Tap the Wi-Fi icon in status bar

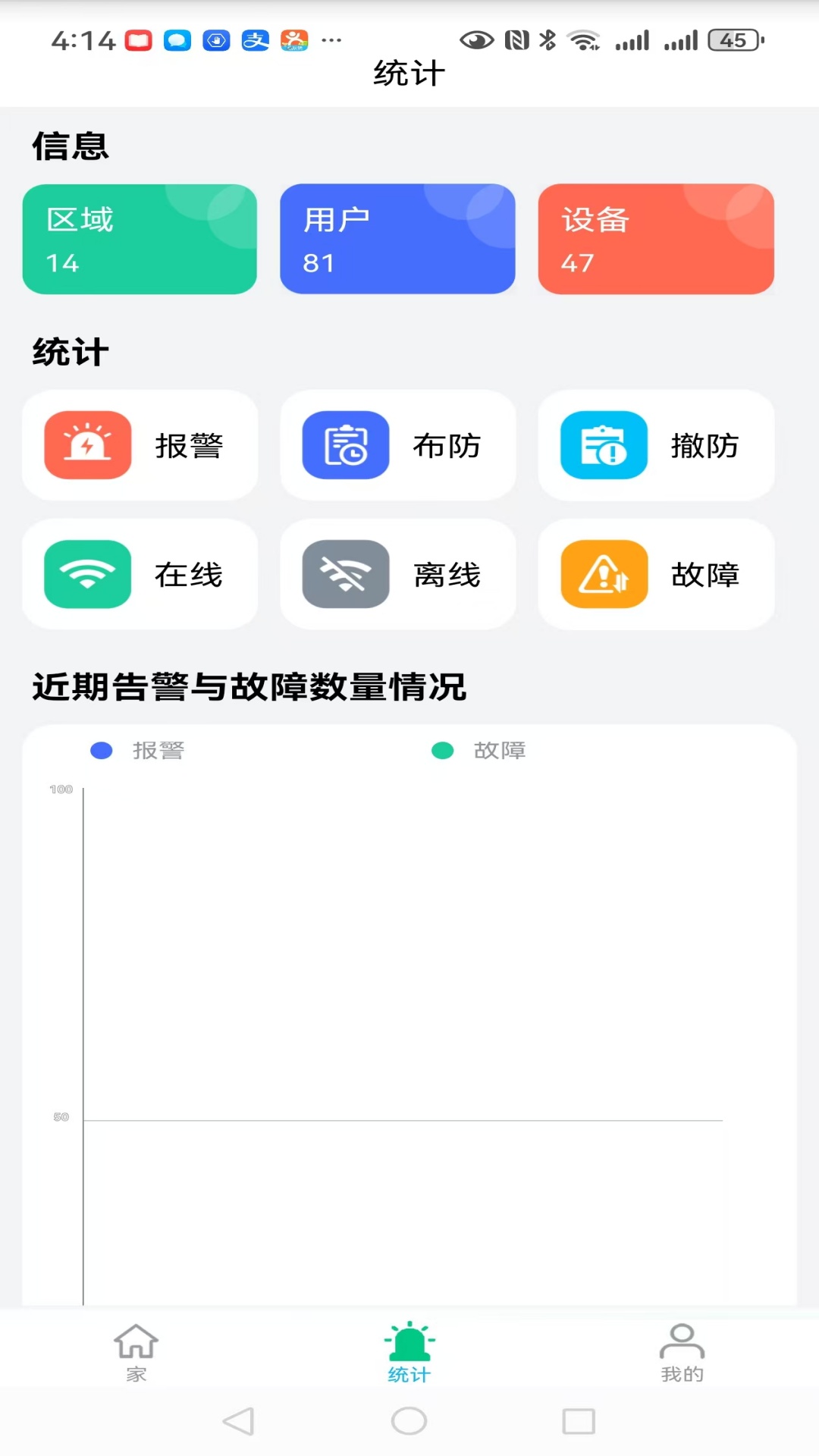(585, 40)
